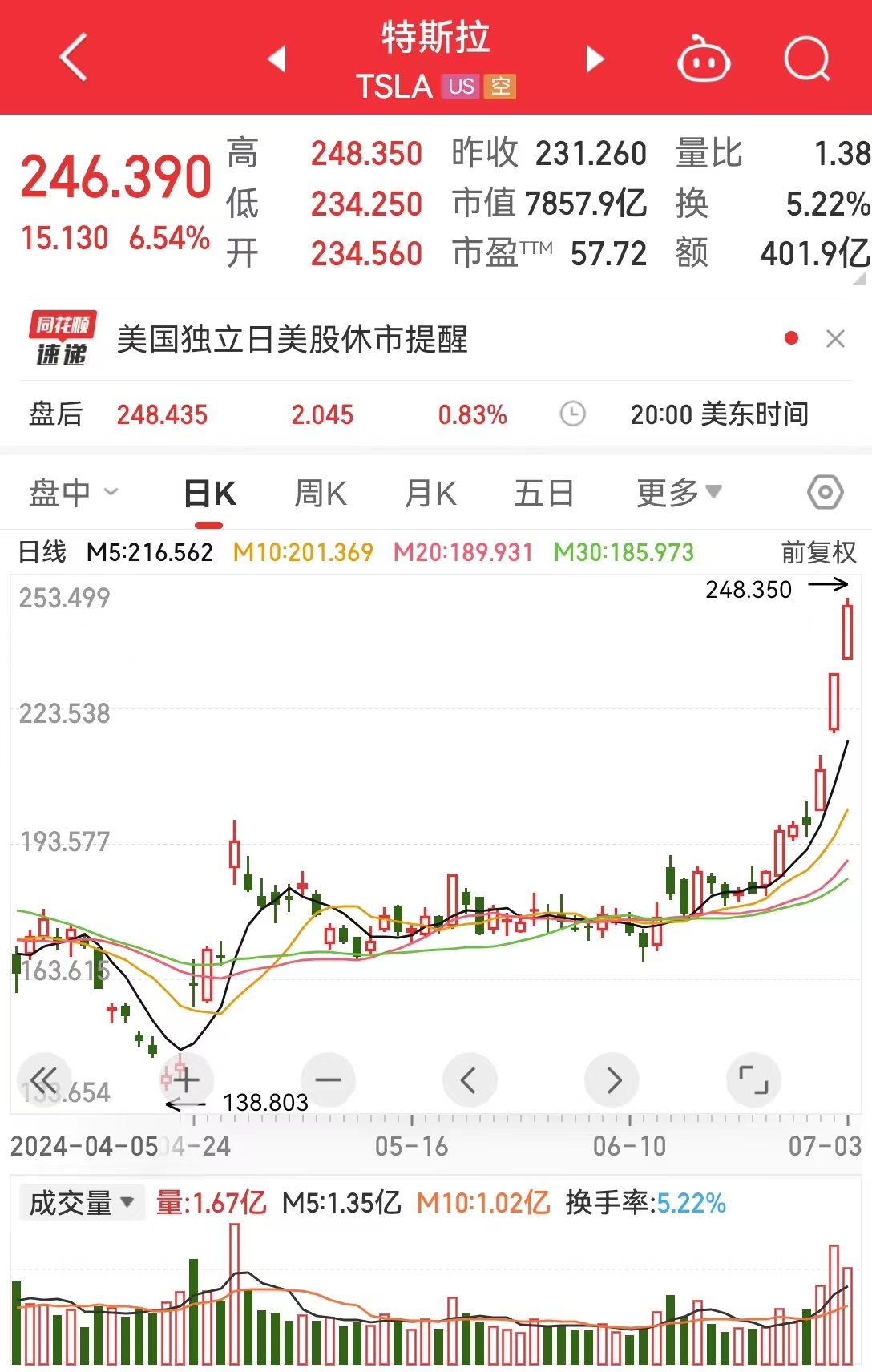This screenshot has width=872, height=1372.
Task: Dismiss the market holiday reminder banner
Action: tap(835, 339)
